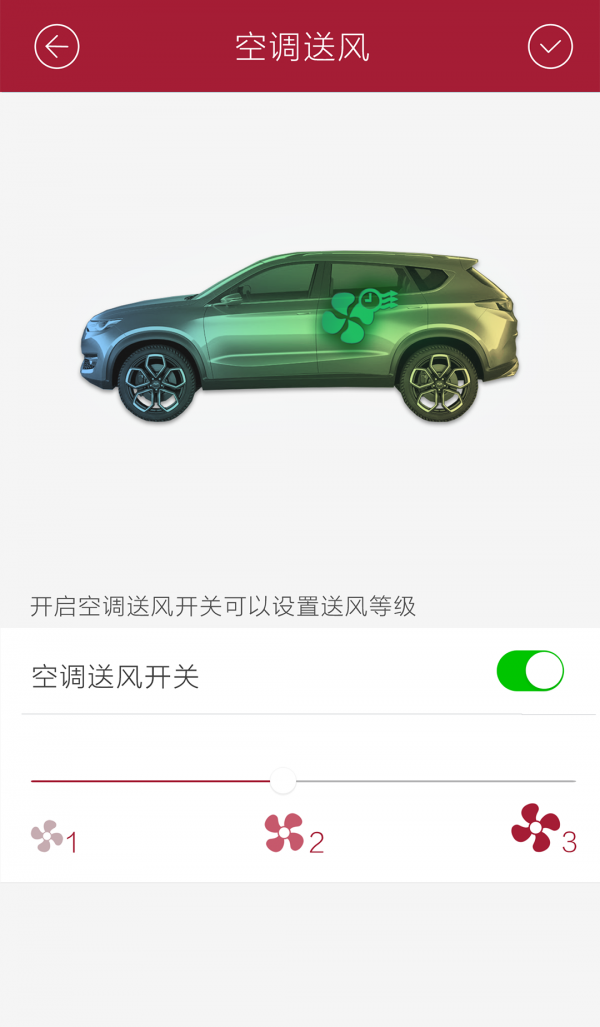Screen dimensions: 600x1027
Task: Tap the fan level slider handle
Action: point(283,781)
